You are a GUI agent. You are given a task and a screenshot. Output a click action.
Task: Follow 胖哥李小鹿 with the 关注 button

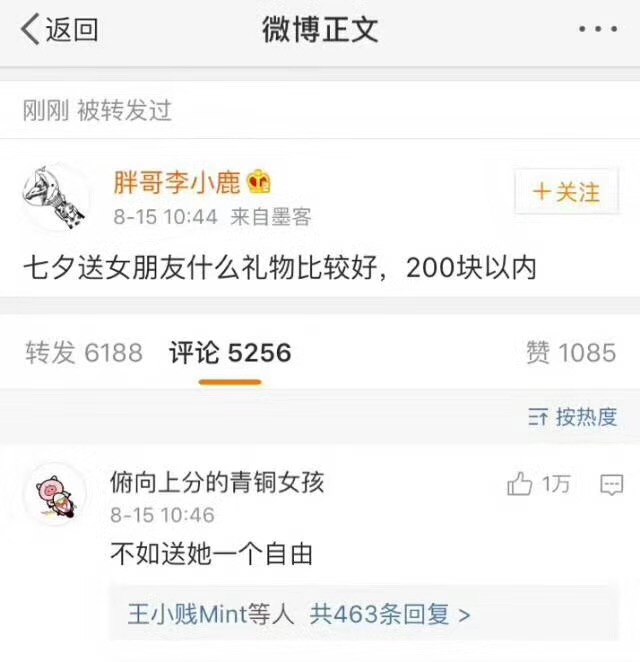tap(566, 192)
